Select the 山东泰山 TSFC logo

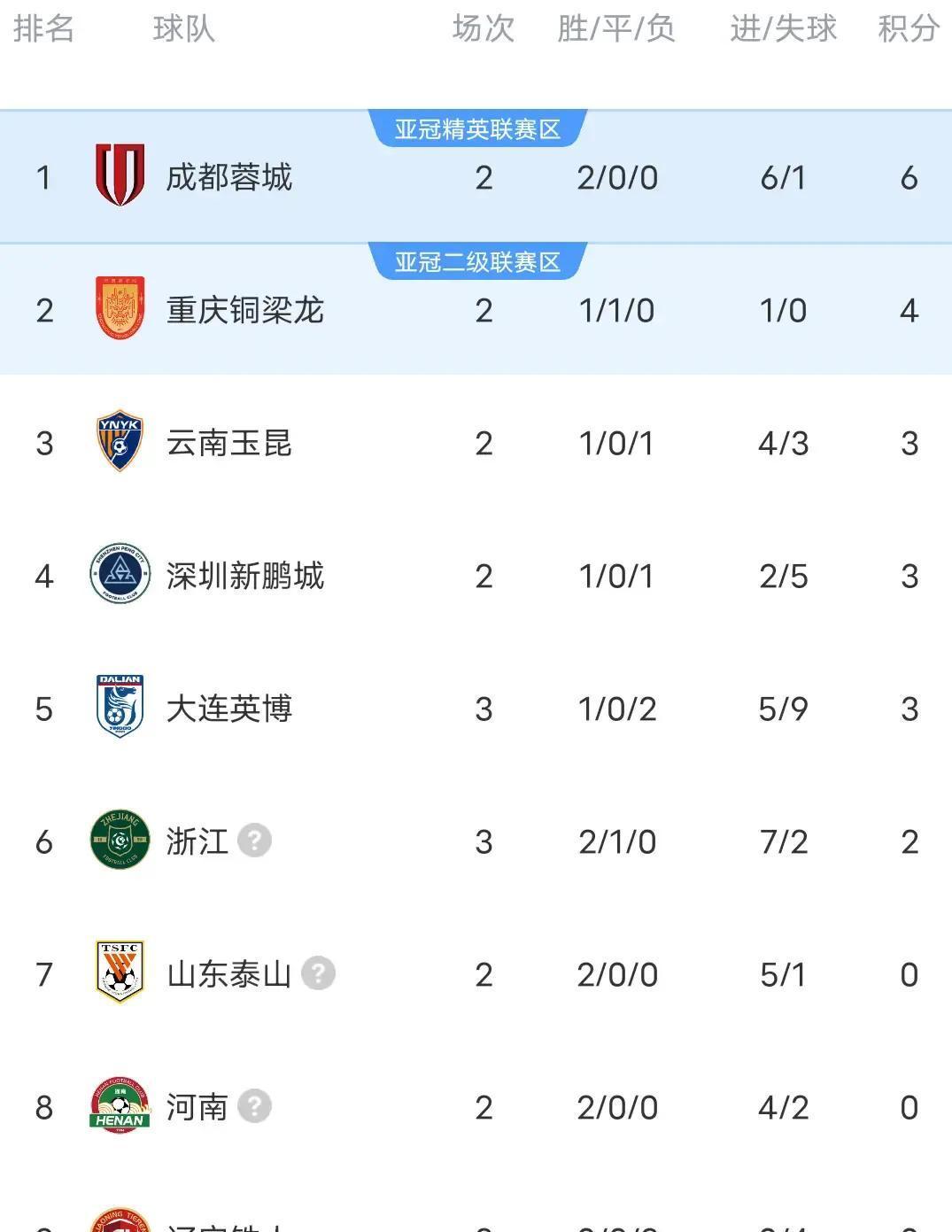point(120,973)
